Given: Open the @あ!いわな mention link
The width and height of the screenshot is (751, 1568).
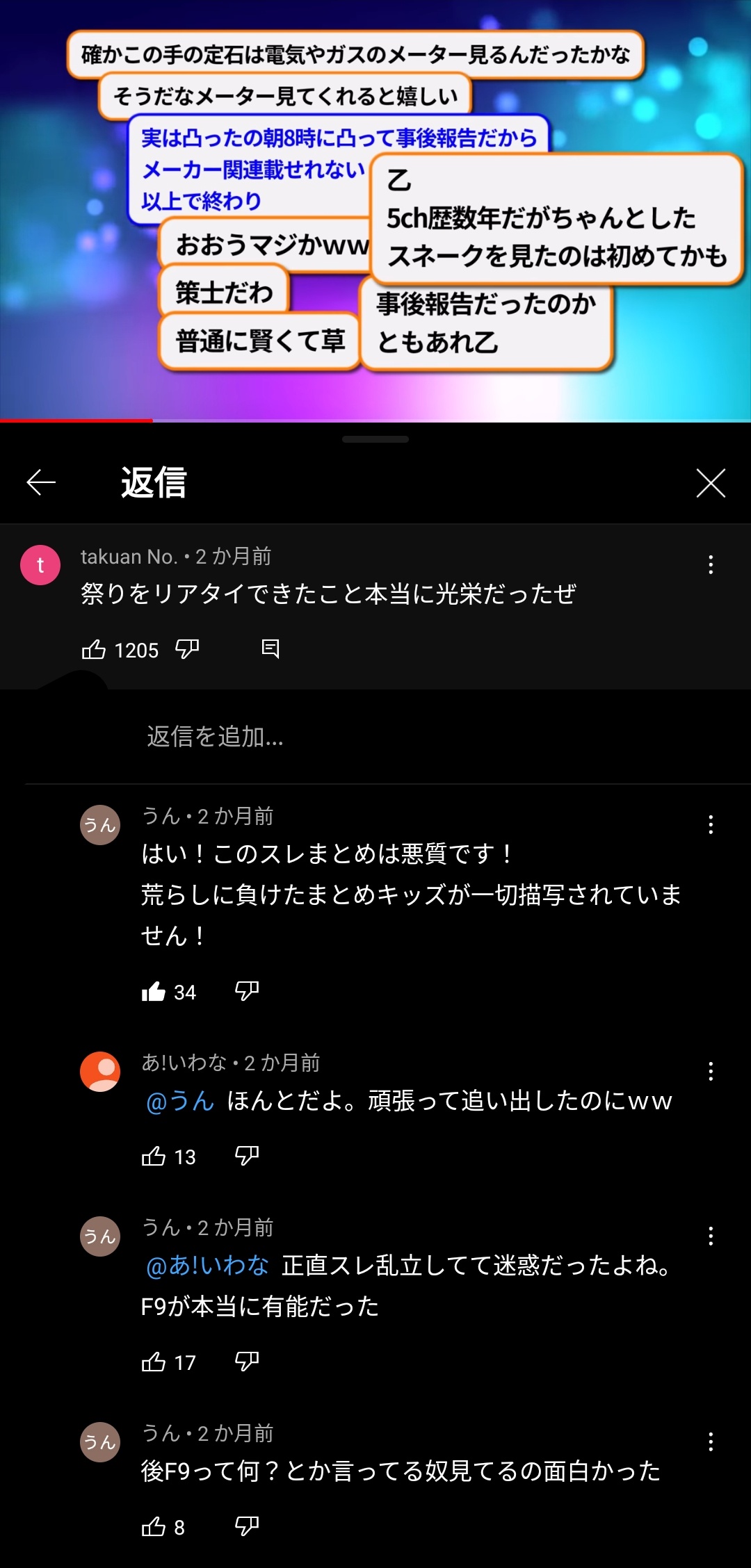Looking at the screenshot, I should (x=207, y=1266).
